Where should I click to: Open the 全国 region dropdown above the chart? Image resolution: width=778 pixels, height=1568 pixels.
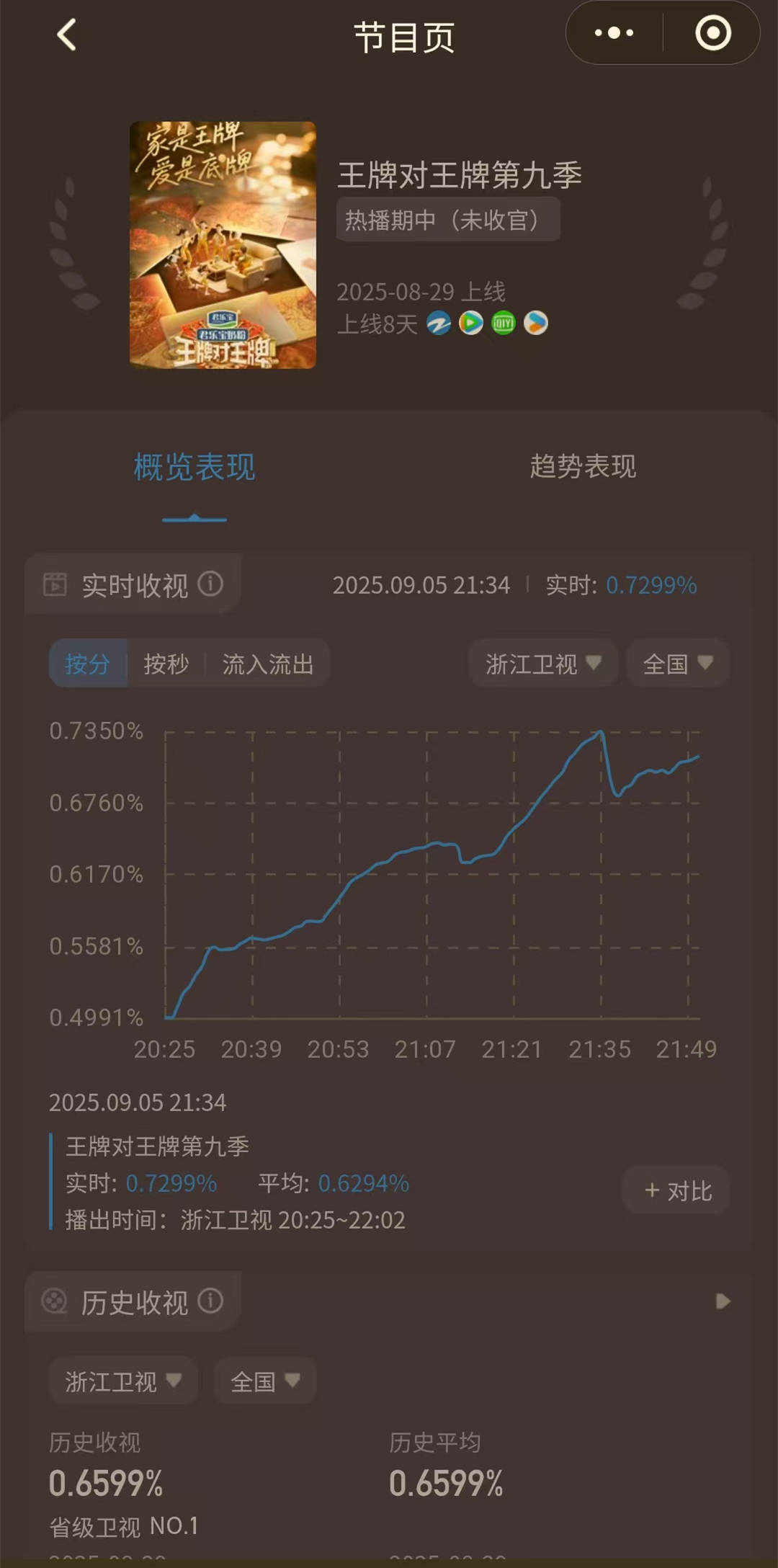point(677,664)
